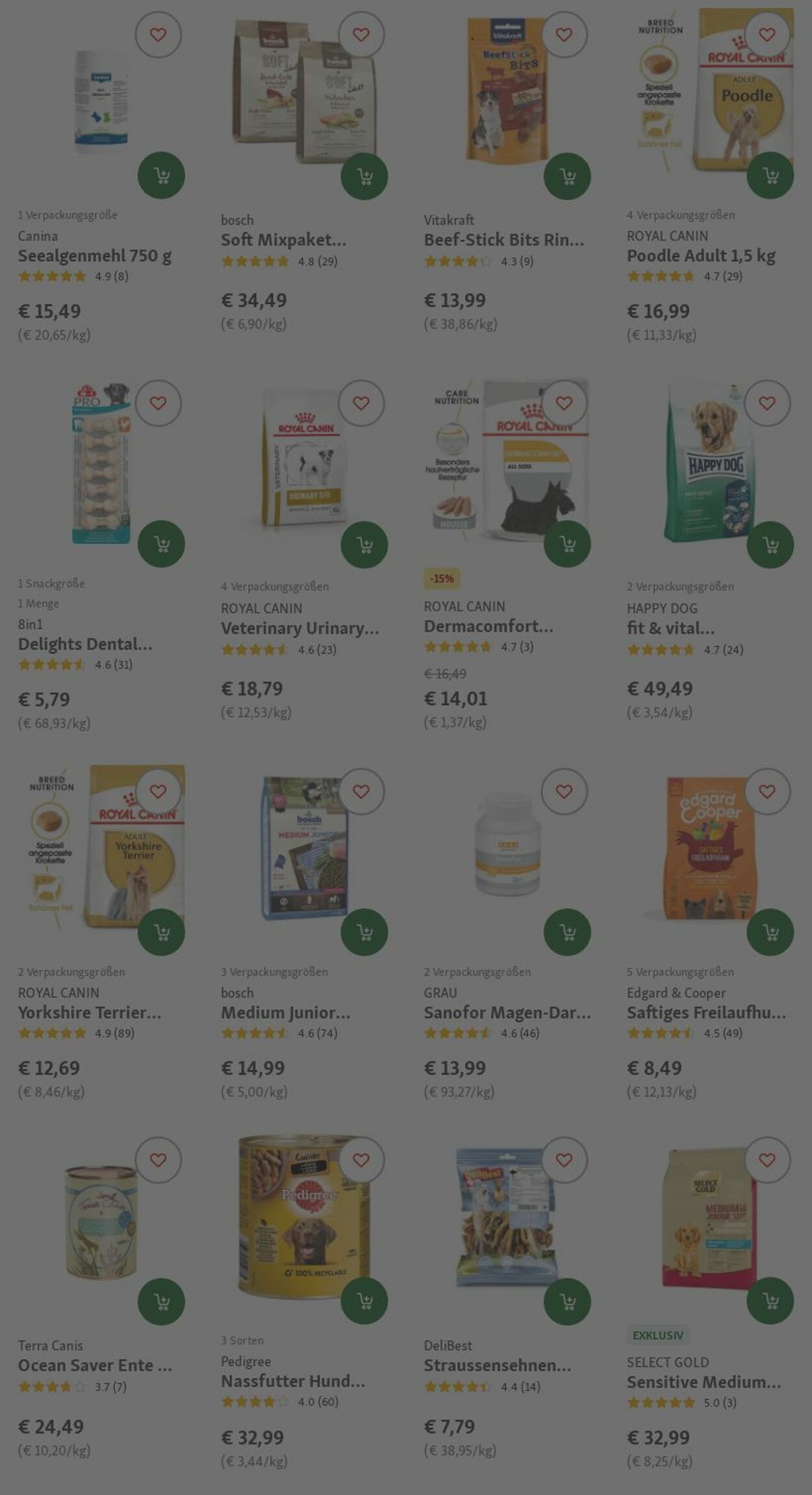Add Happy Dog fit & vital to cart
This screenshot has width=812, height=1495.
coord(770,544)
